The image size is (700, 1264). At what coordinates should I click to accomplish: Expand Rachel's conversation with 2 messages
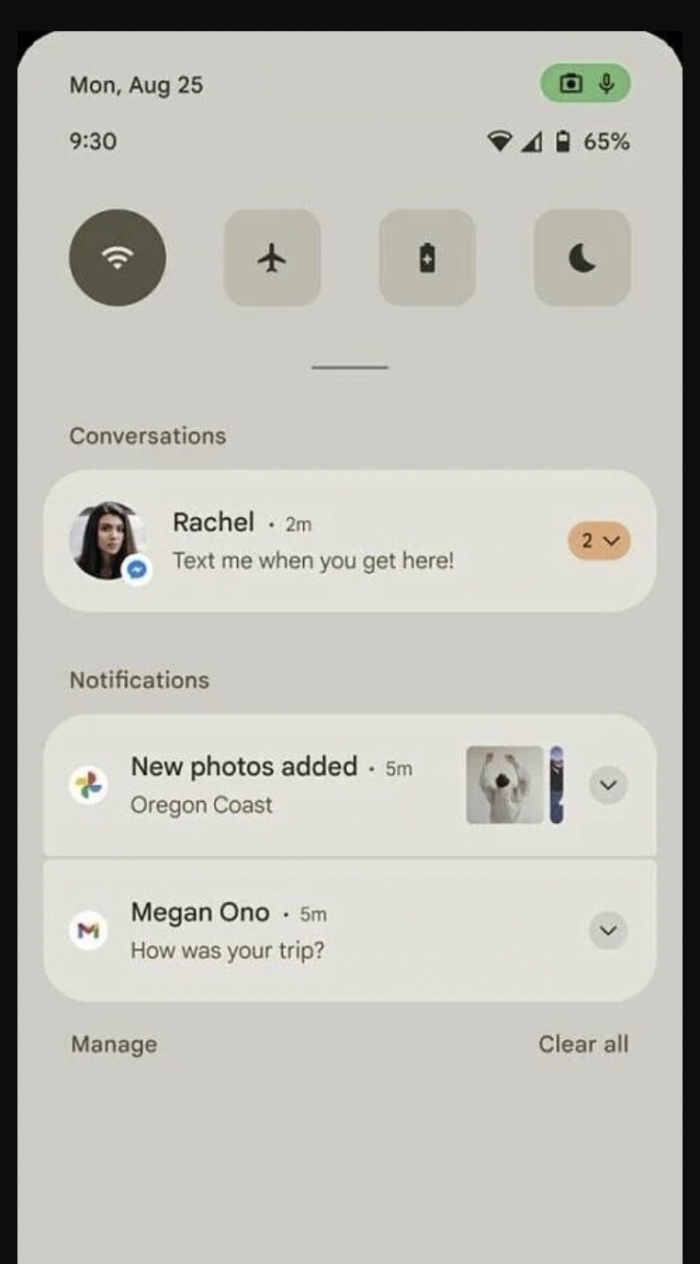pyautogui.click(x=600, y=541)
